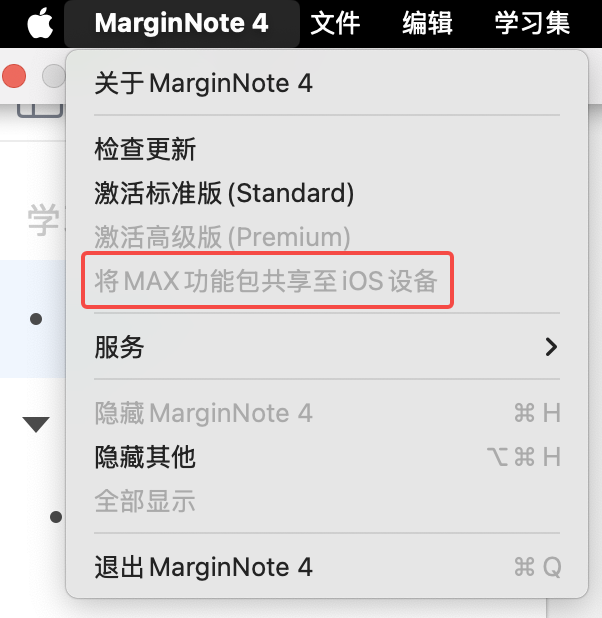Open 关于 MarginNote 4

[x=203, y=83]
